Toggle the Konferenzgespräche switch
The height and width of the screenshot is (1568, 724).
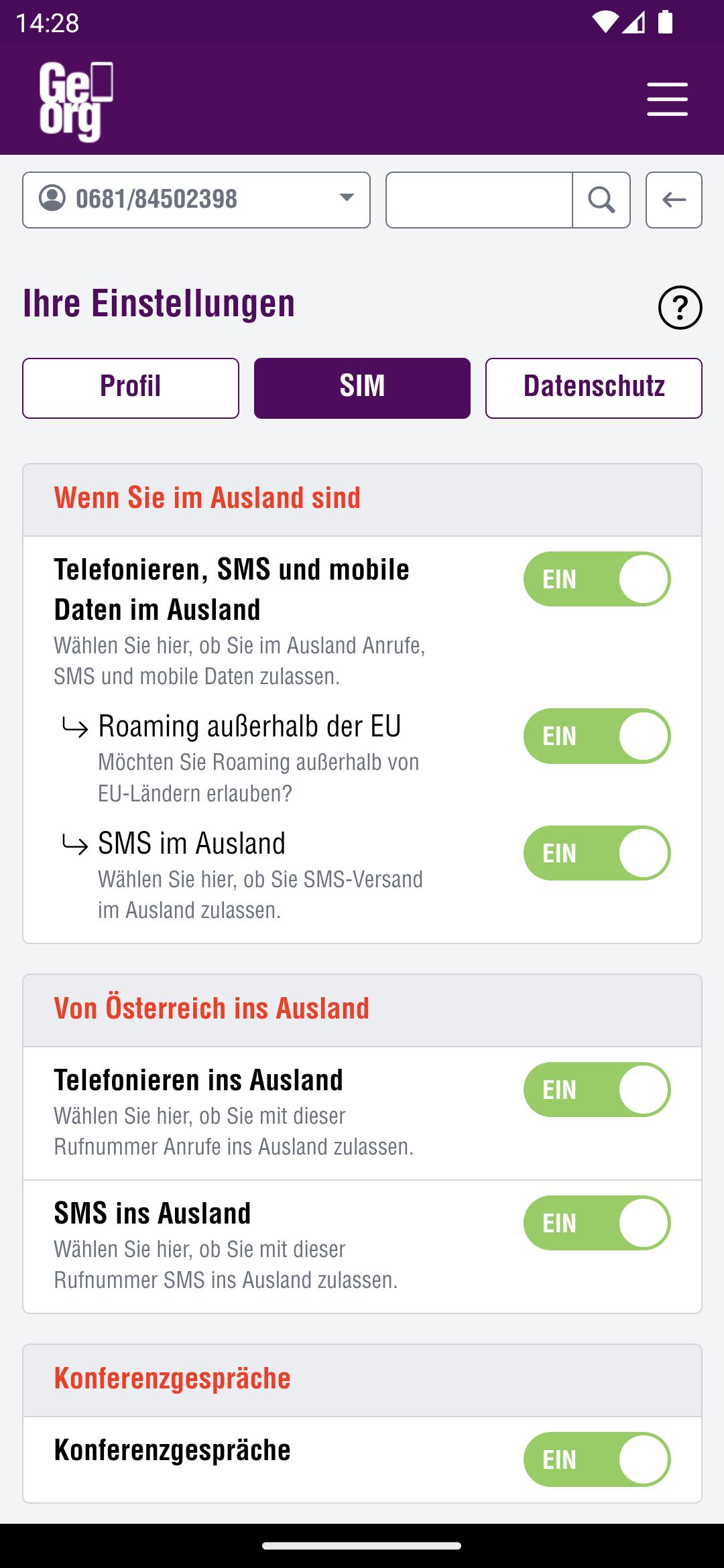click(597, 1459)
